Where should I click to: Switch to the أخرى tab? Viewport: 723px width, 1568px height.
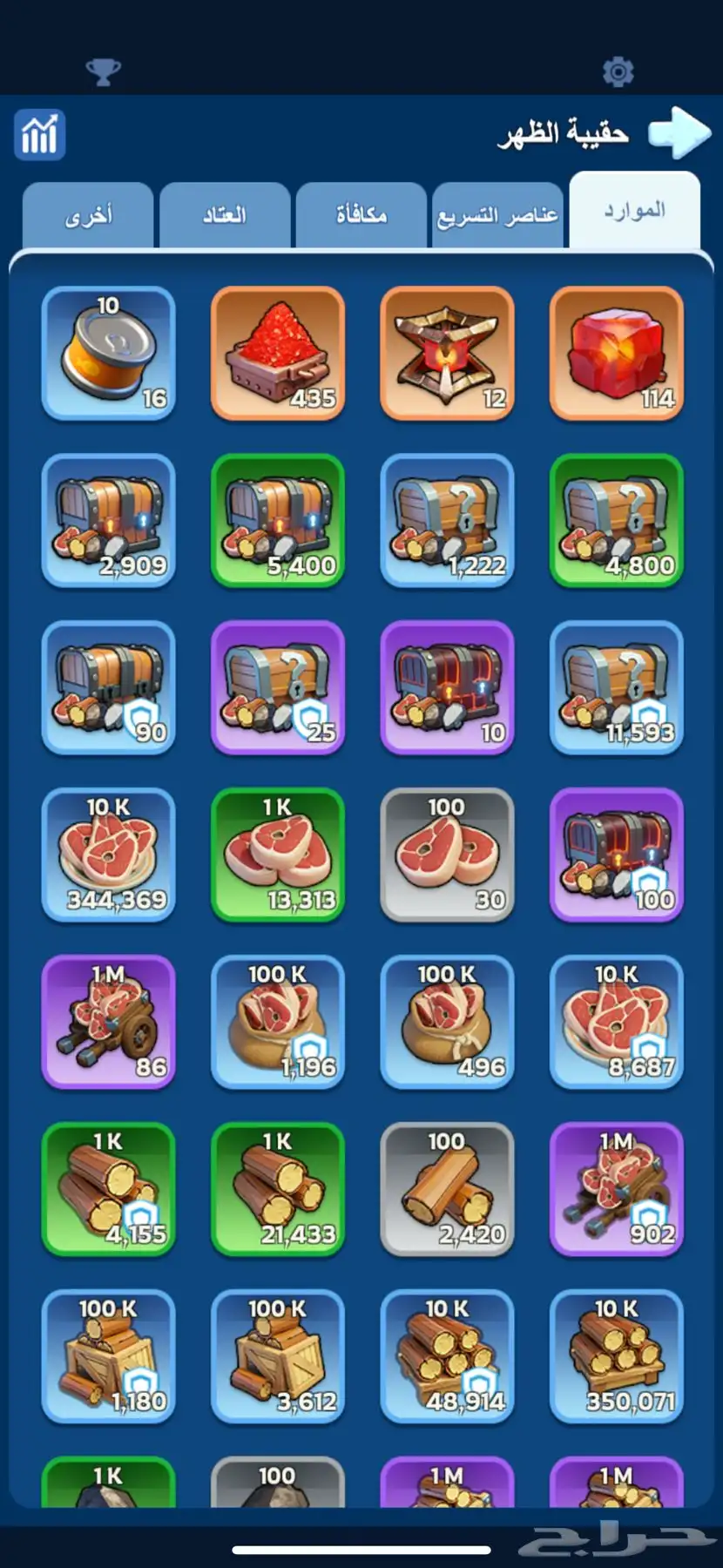pyautogui.click(x=88, y=215)
